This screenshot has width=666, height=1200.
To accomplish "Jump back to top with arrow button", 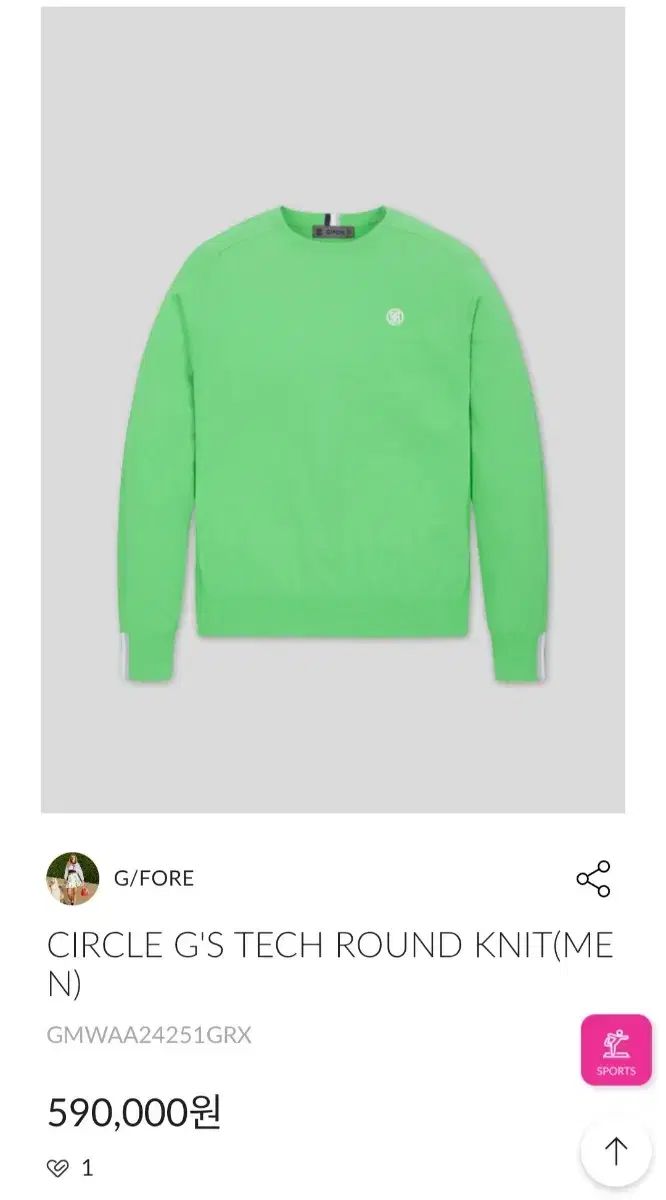I will (616, 1151).
